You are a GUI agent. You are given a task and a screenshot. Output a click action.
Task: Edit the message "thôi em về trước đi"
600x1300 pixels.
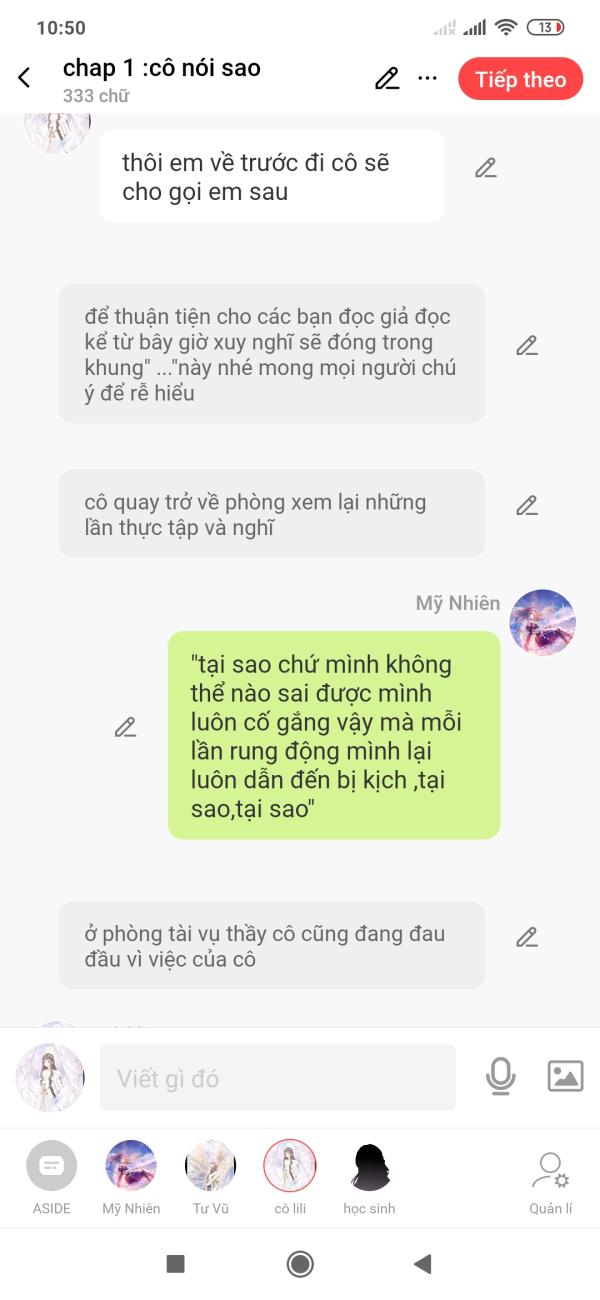point(486,168)
